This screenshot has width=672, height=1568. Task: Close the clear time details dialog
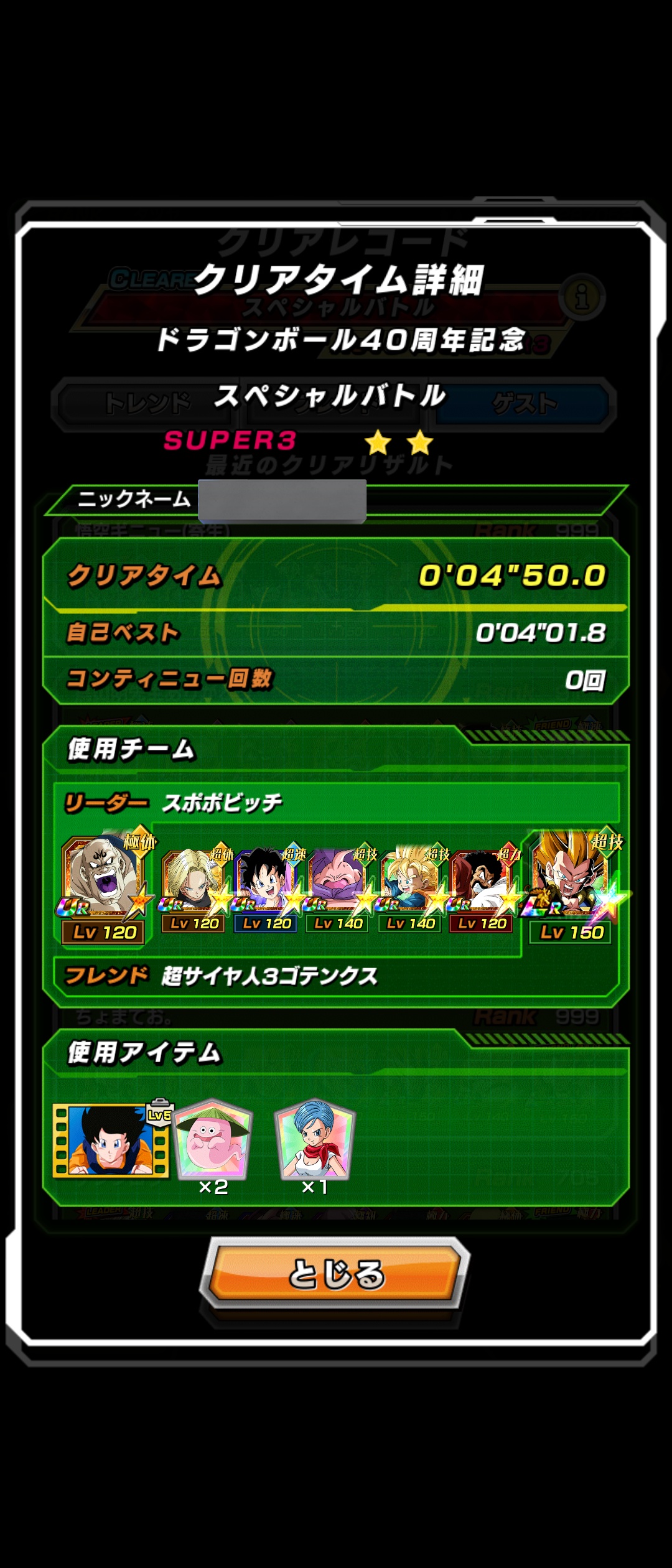point(335,1273)
